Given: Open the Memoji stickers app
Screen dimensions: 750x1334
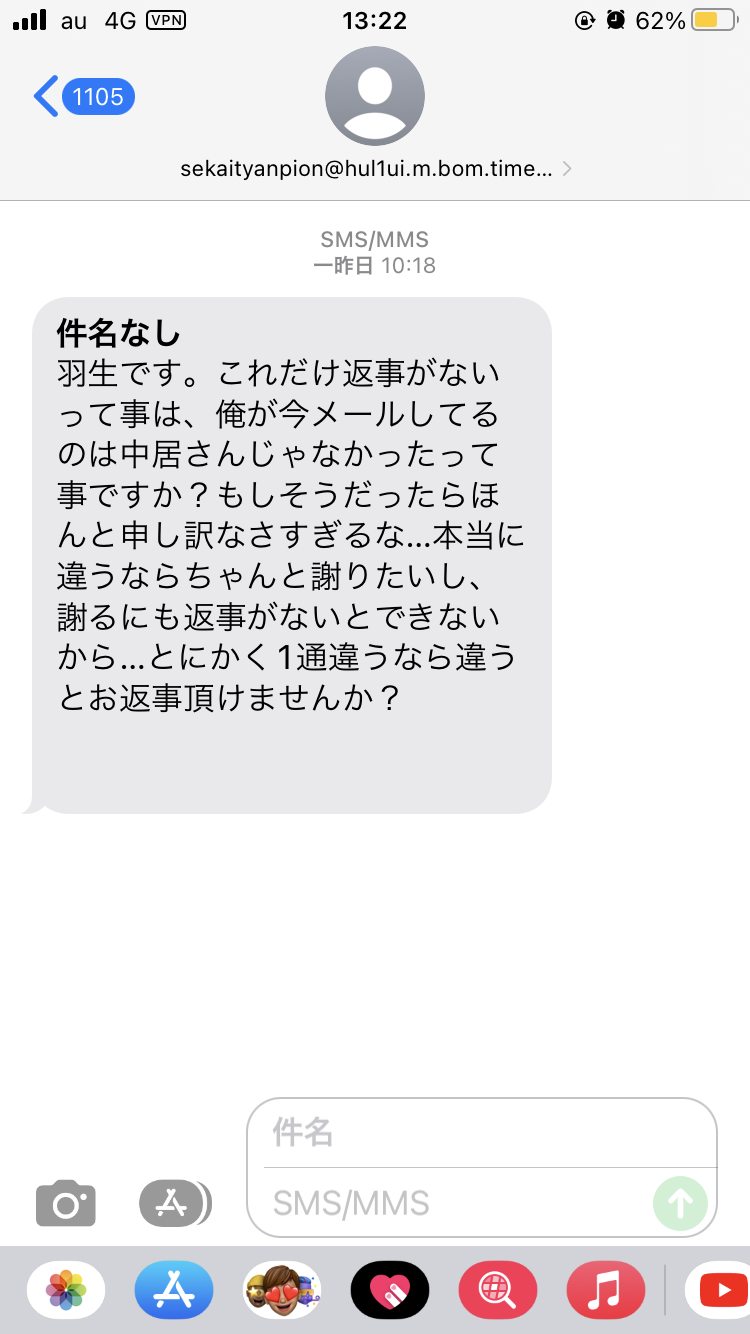Looking at the screenshot, I should (282, 1291).
